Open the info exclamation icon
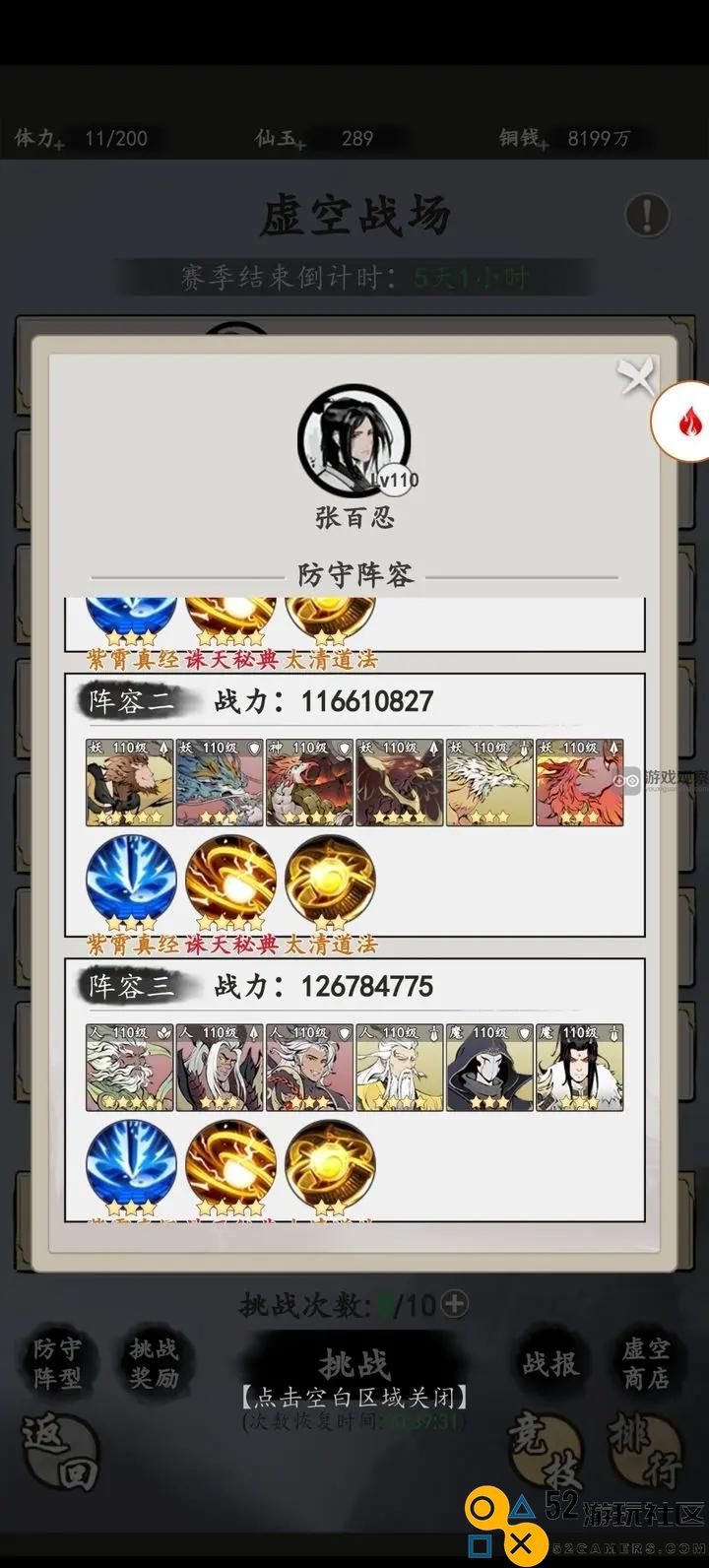Screen dimensions: 709x1568 tap(647, 215)
